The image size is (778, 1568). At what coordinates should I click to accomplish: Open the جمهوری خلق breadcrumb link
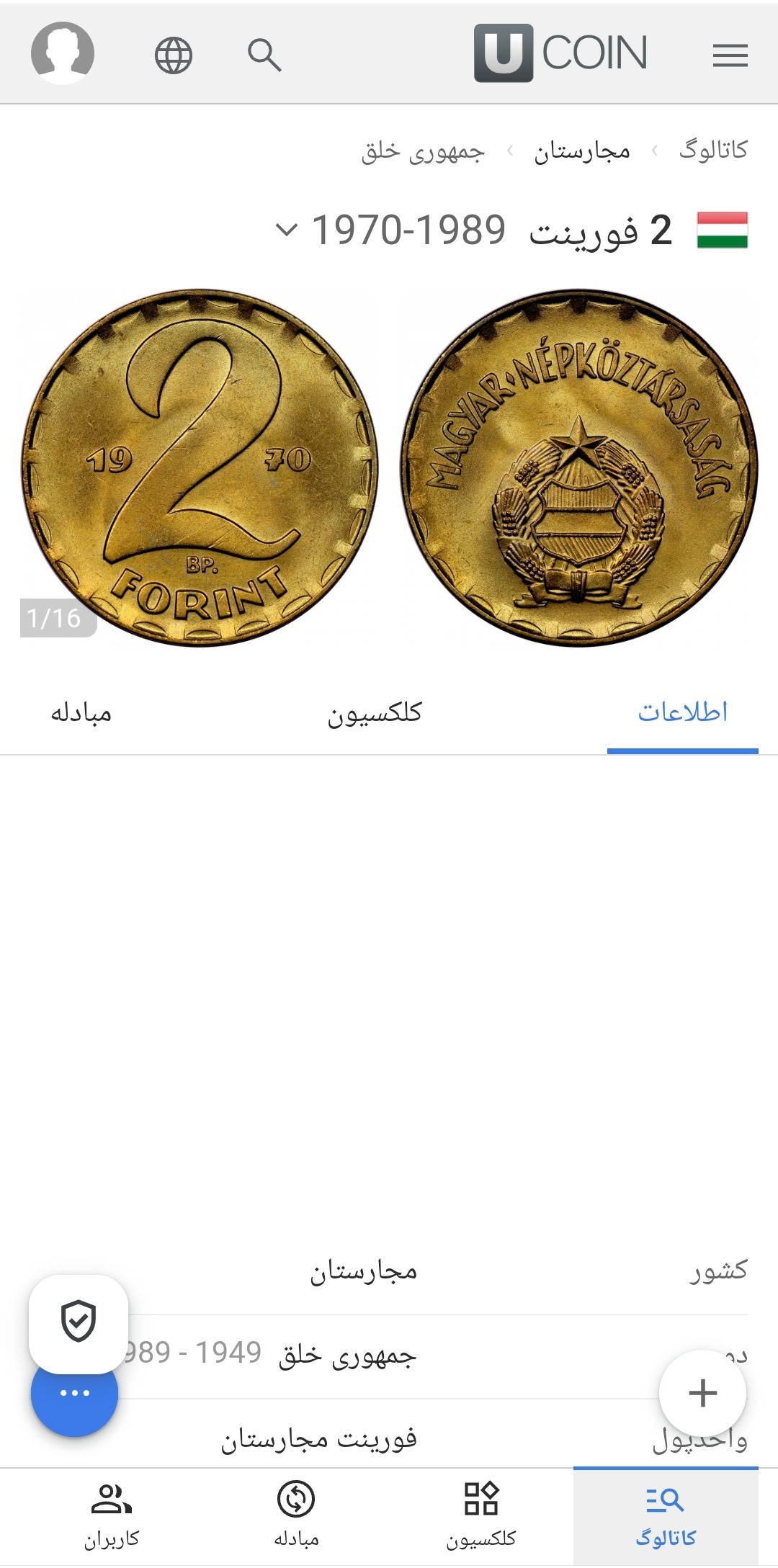pyautogui.click(x=423, y=151)
